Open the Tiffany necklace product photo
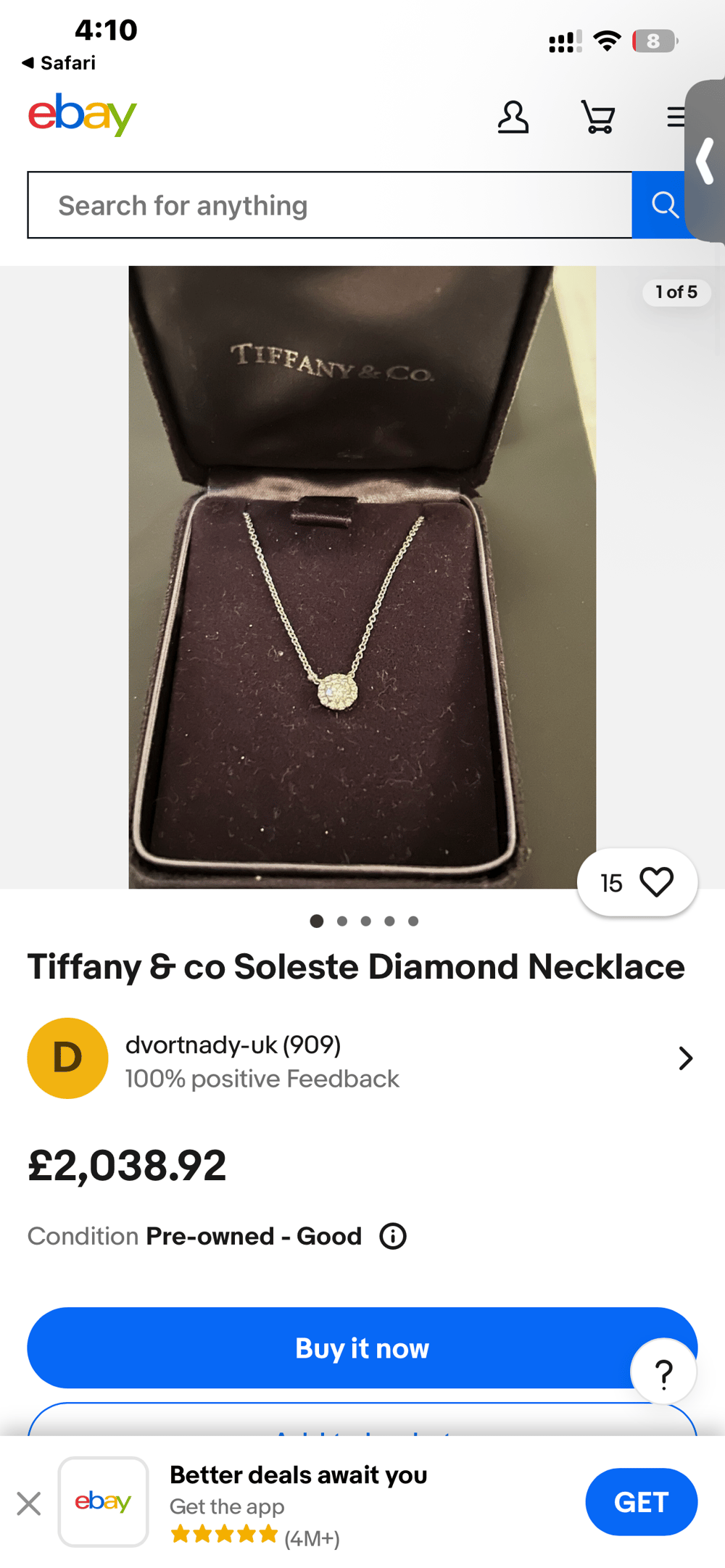Viewport: 725px width, 1568px height. click(x=362, y=577)
